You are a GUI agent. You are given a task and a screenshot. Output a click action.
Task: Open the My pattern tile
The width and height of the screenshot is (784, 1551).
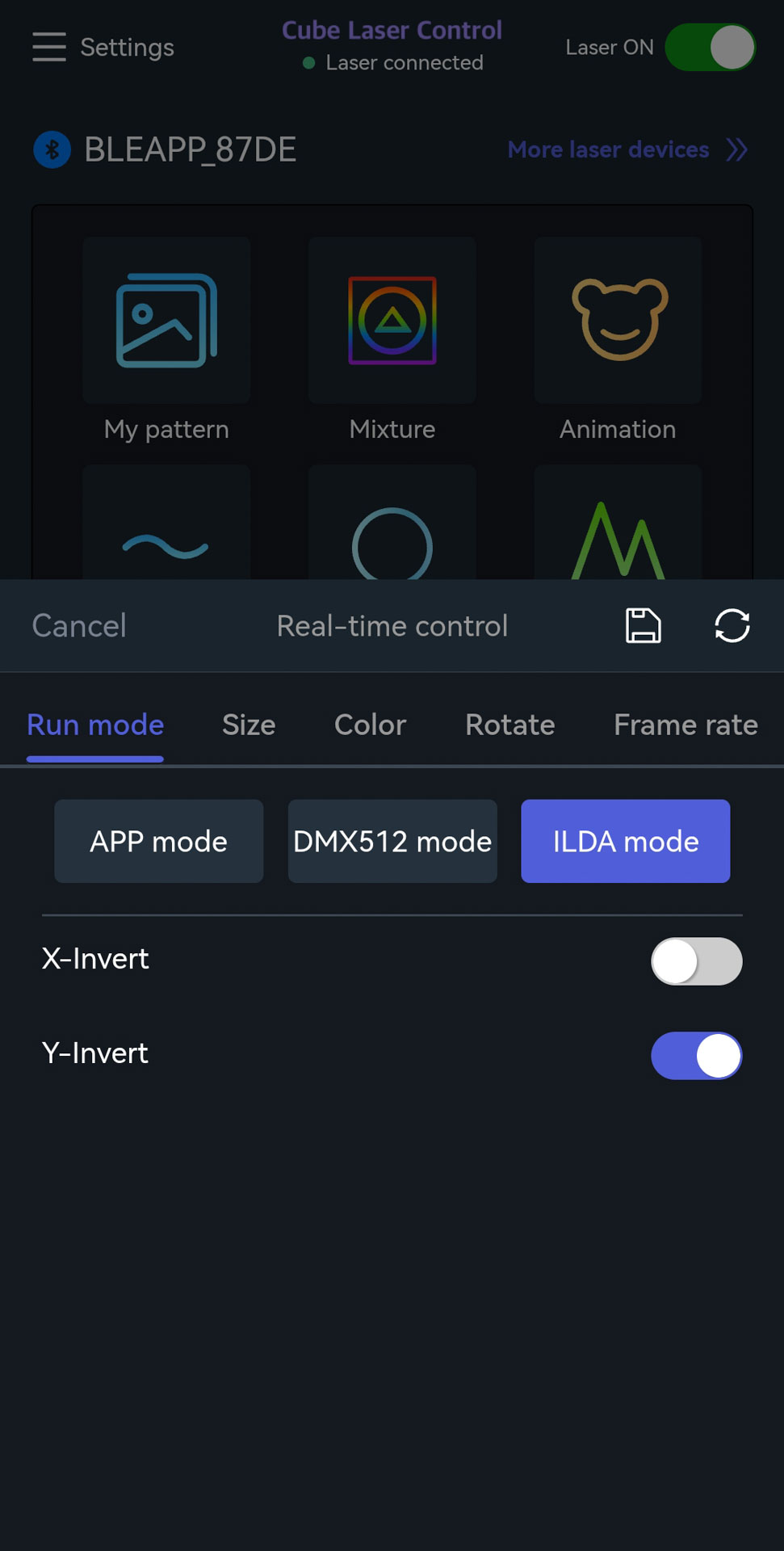pyautogui.click(x=166, y=321)
